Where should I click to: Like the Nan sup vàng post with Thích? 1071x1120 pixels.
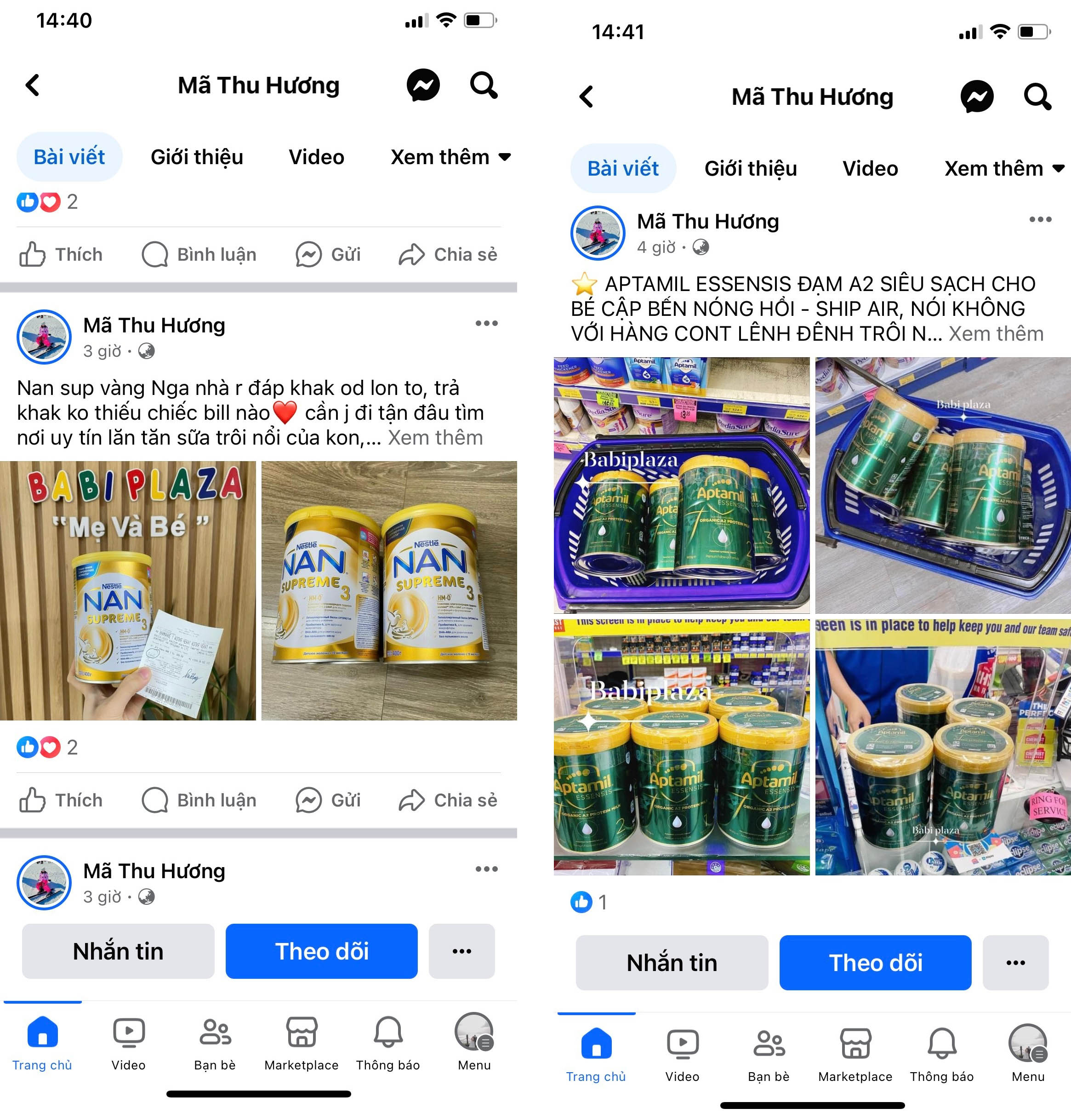click(x=61, y=800)
